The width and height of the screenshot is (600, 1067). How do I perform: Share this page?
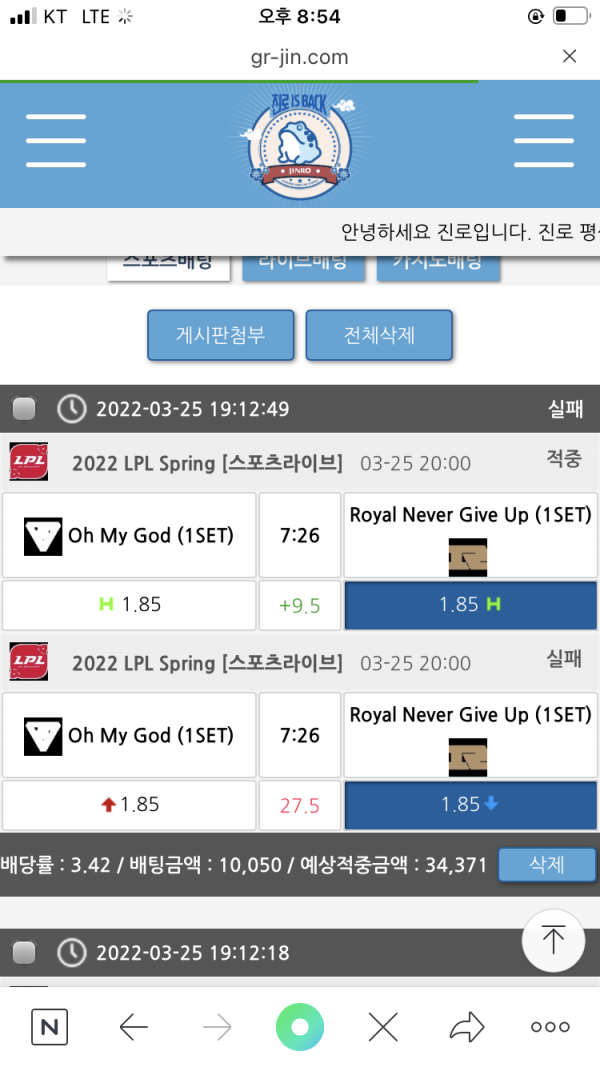click(x=467, y=1027)
